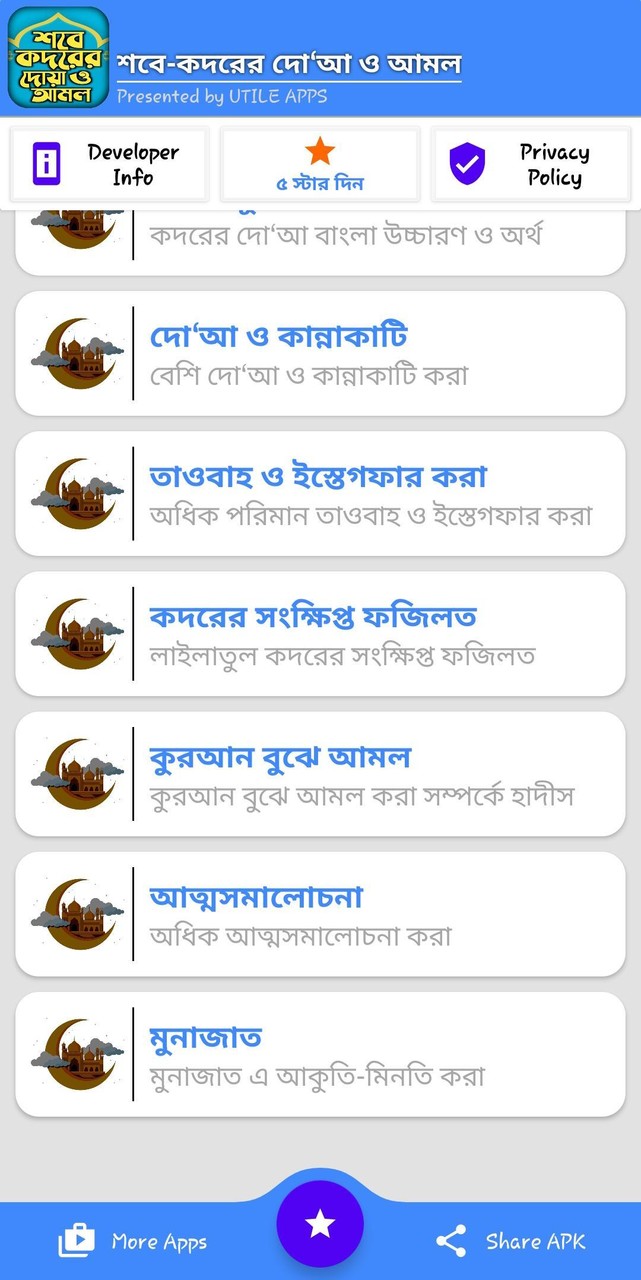
Task: Open the কদরের দো'আ বাংলা উচ্চারণ ও অর্থ card
Action: (320, 240)
